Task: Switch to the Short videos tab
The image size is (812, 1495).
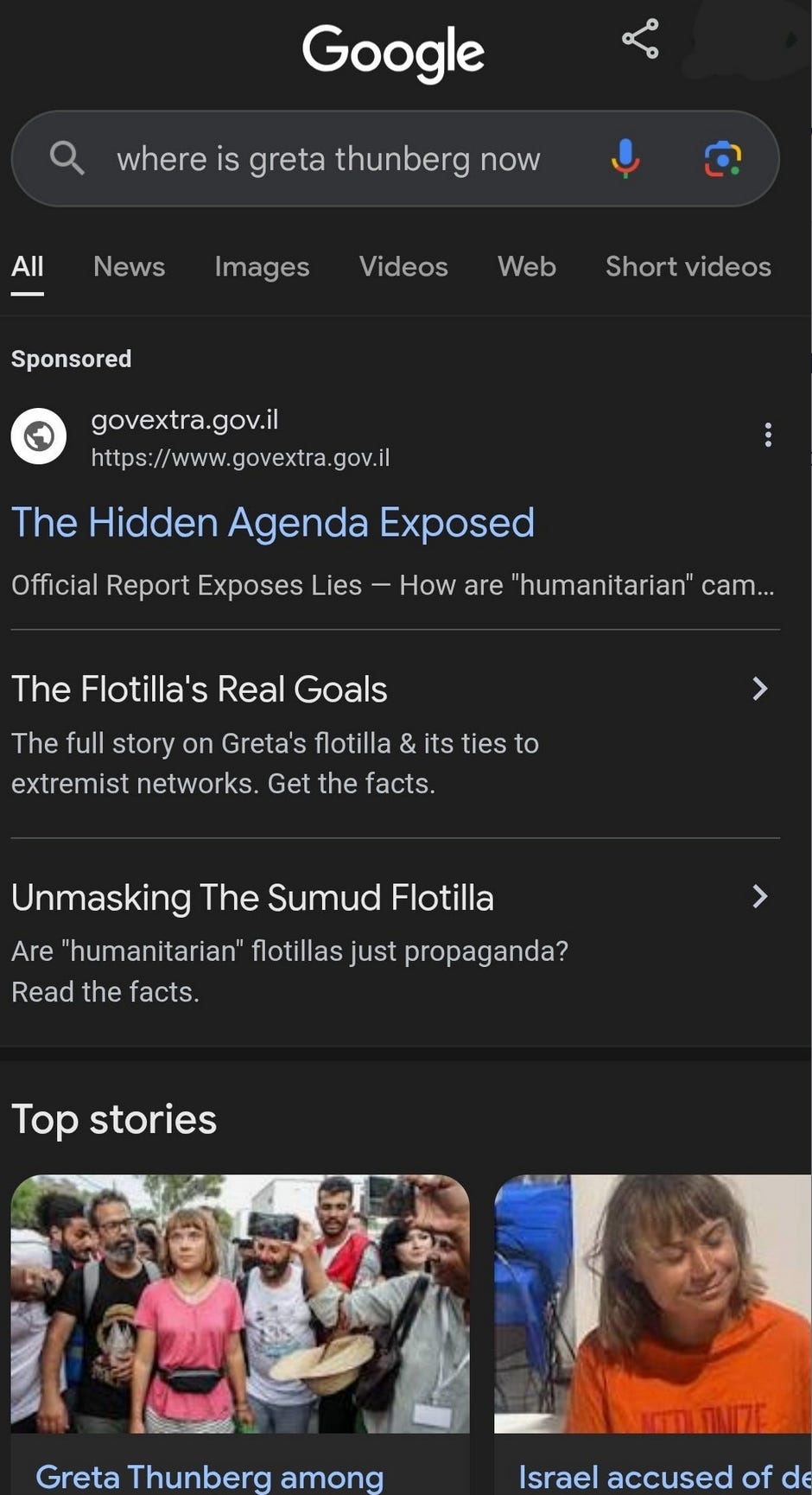Action: pos(688,266)
